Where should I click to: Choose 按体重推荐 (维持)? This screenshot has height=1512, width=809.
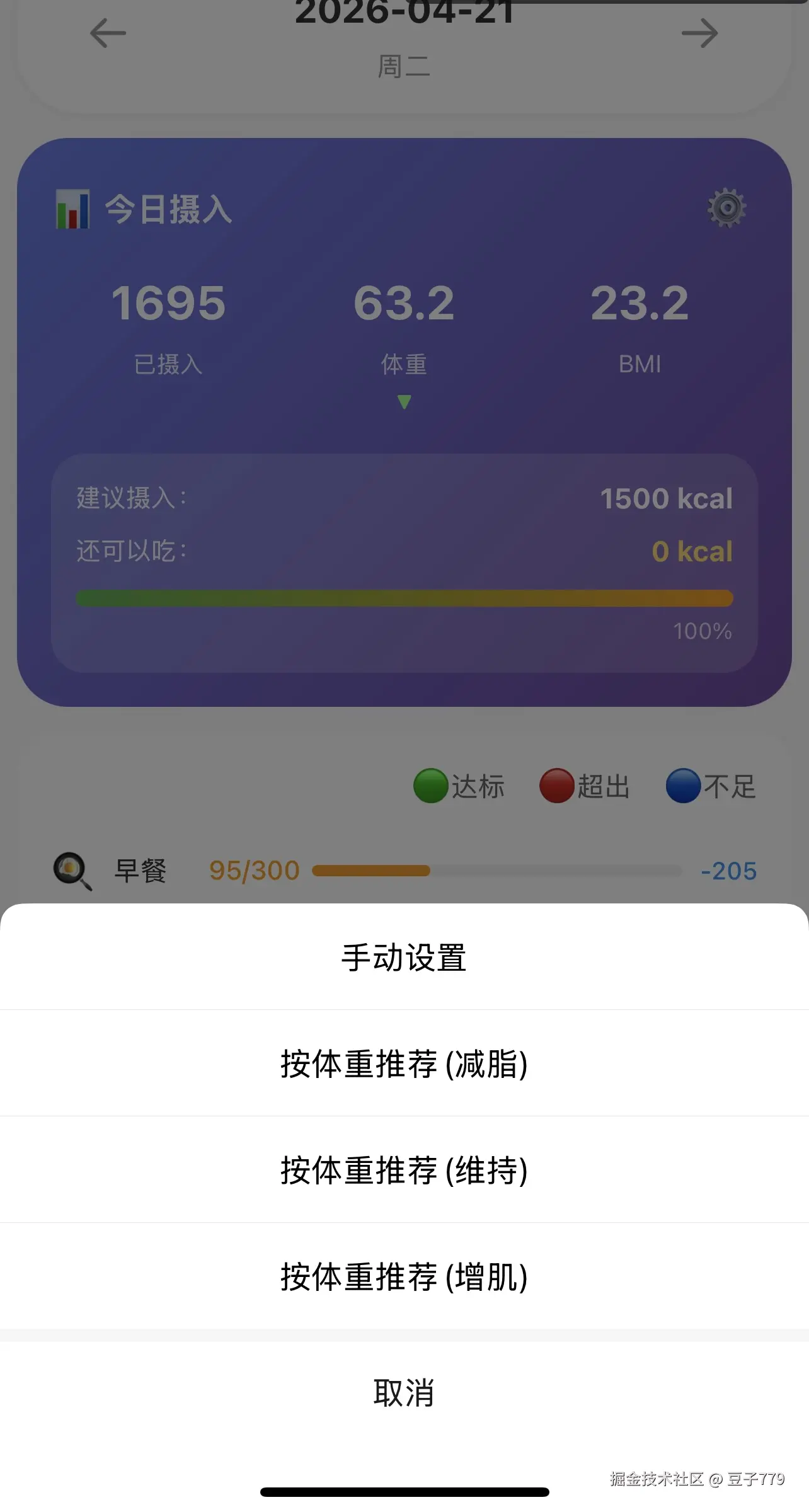[x=404, y=1171]
